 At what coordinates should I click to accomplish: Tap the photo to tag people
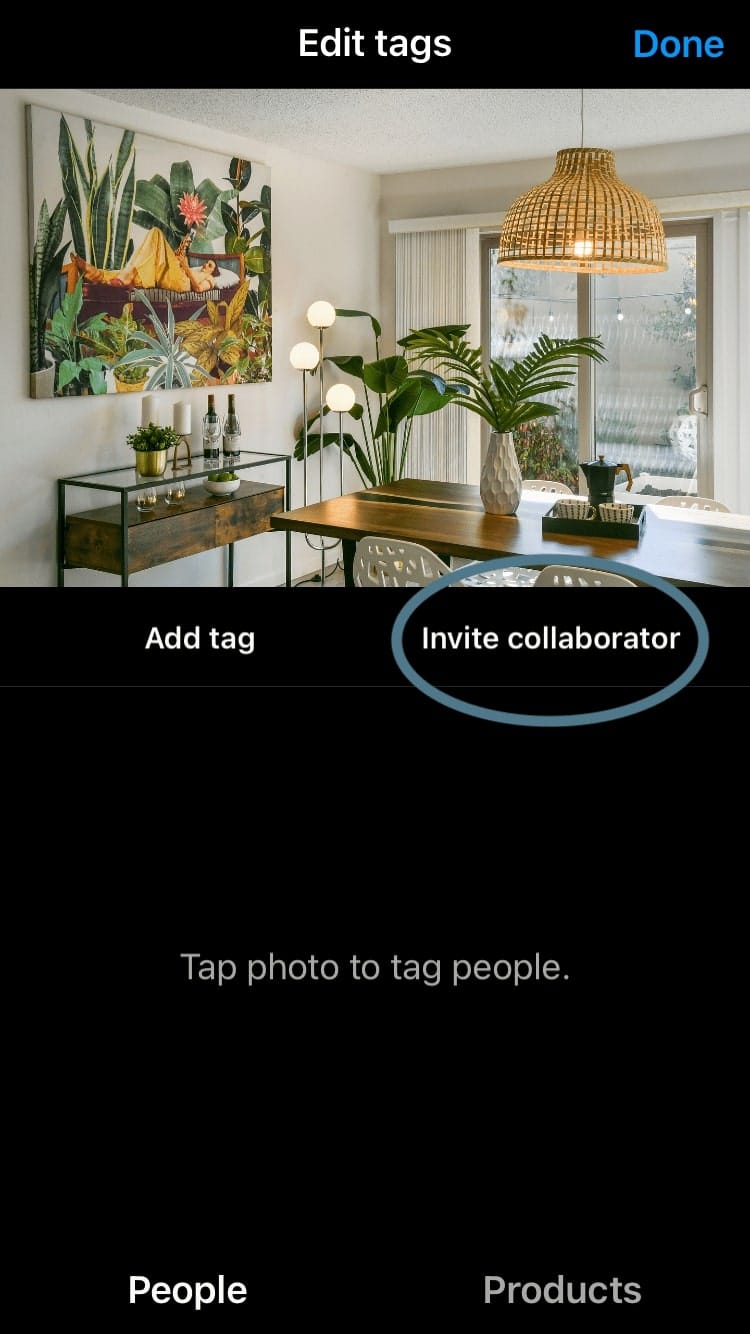pyautogui.click(x=375, y=338)
